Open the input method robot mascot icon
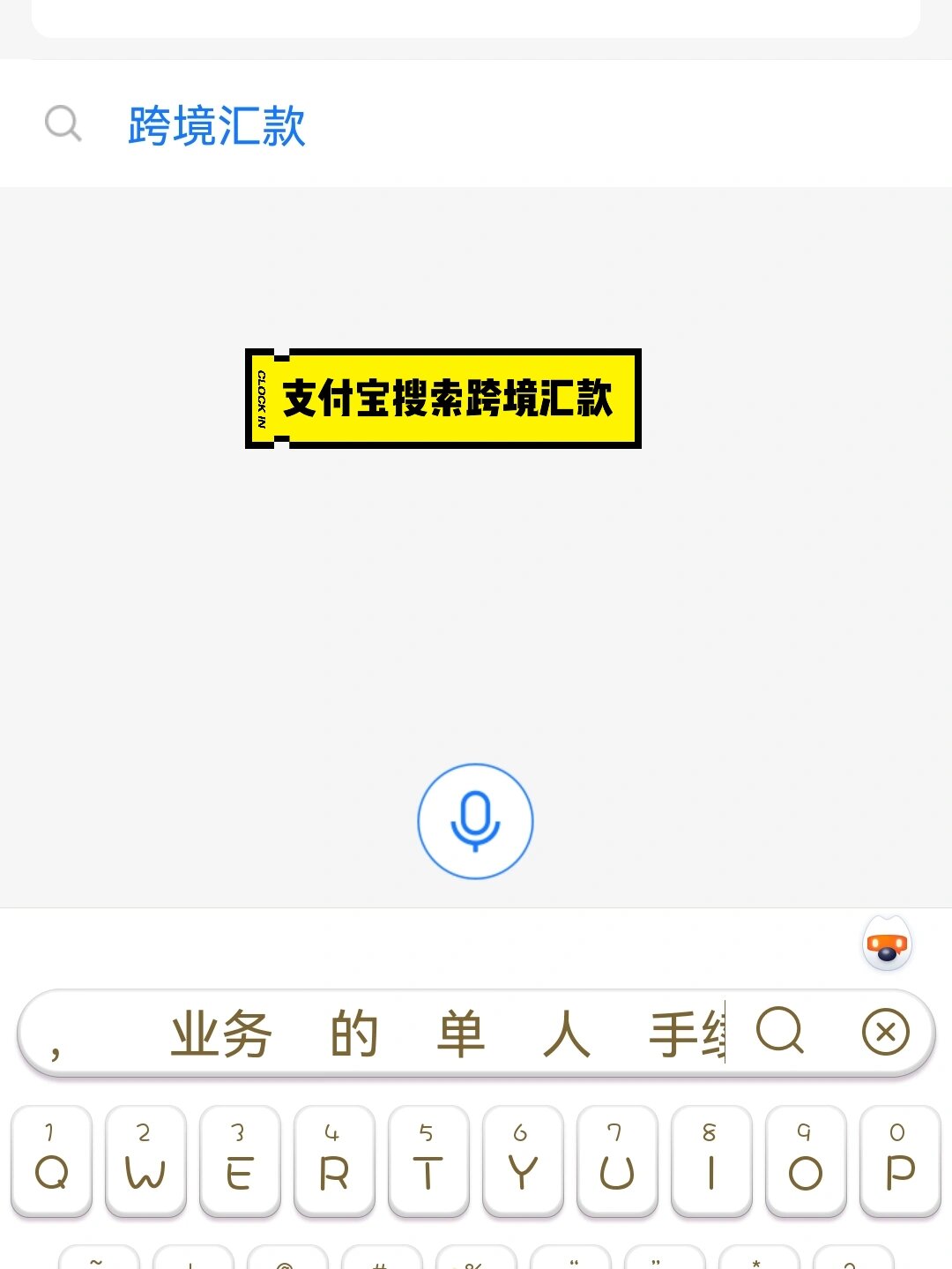Screen dimensions: 952x1269 (887, 943)
